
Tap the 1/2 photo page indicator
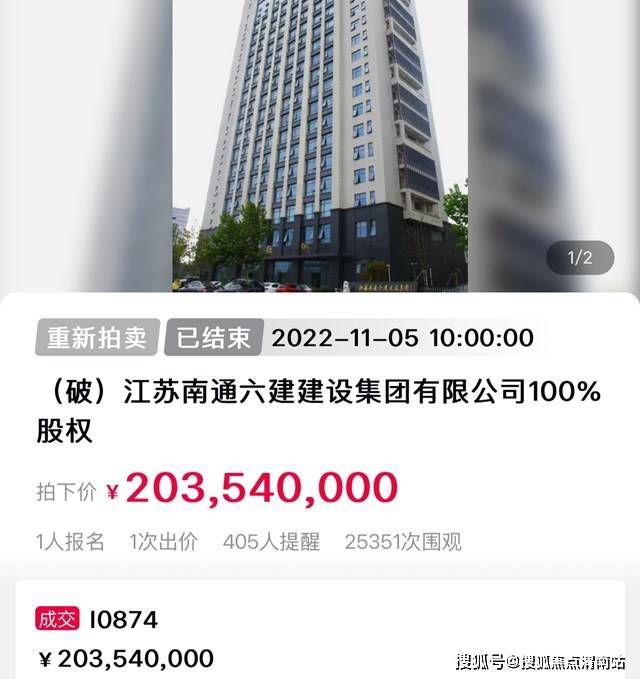click(580, 257)
